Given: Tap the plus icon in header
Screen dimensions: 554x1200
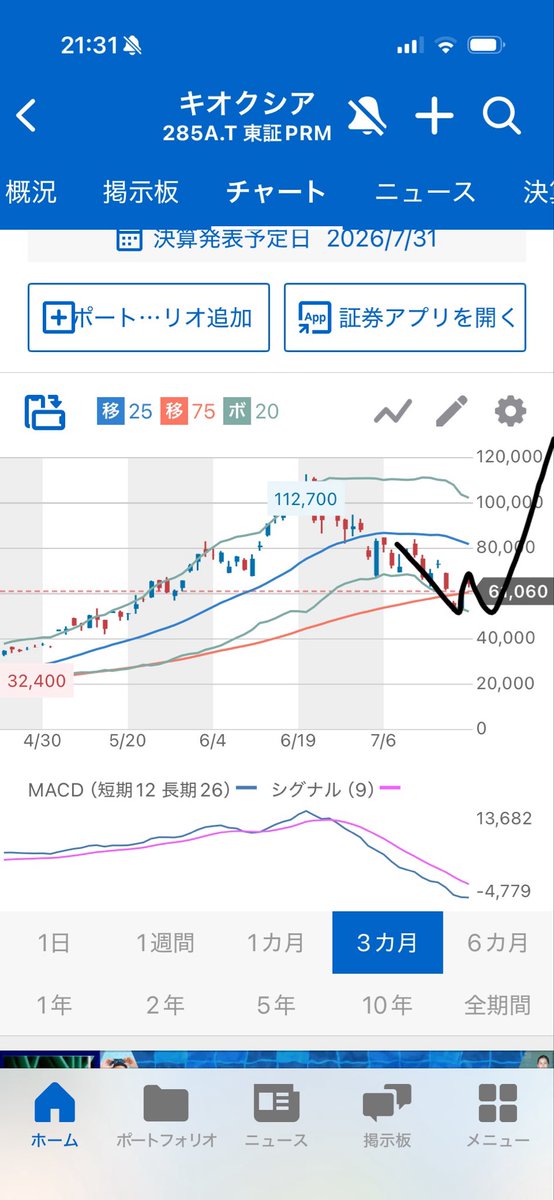Looking at the screenshot, I should [x=434, y=116].
